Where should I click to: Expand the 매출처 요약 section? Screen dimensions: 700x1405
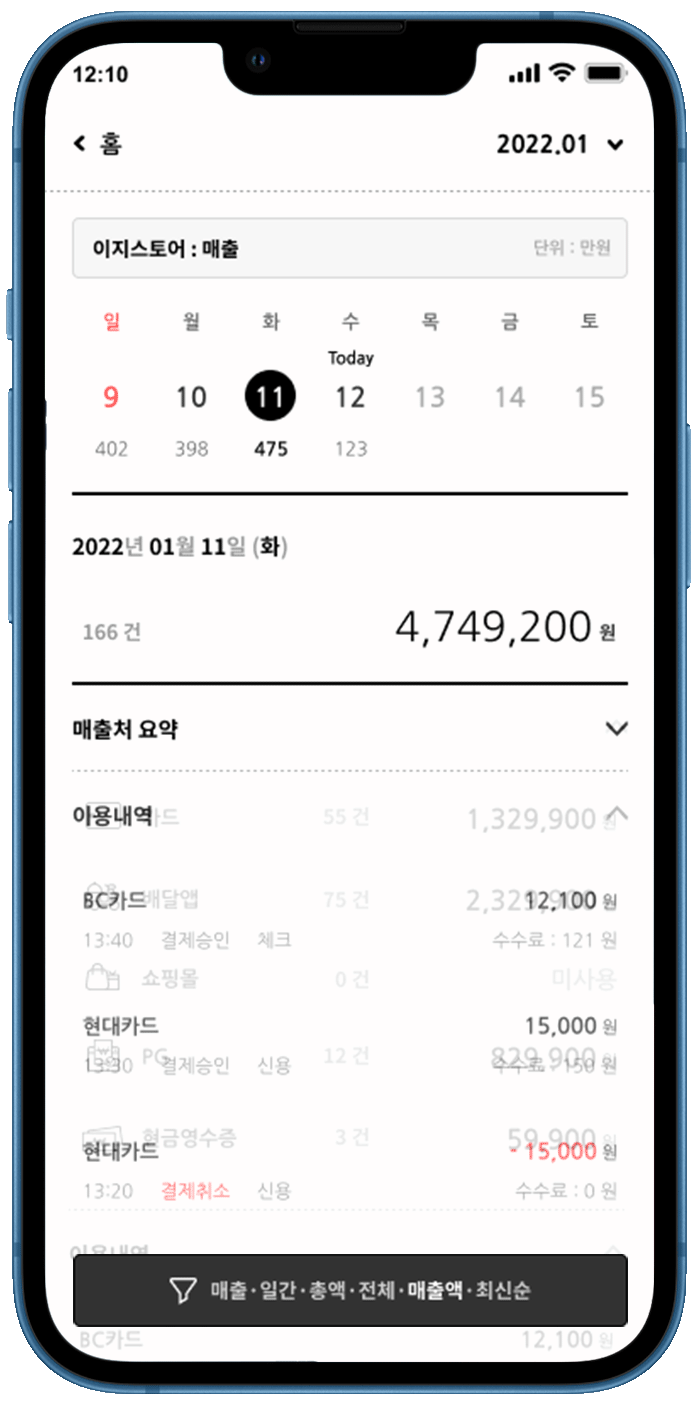(616, 729)
